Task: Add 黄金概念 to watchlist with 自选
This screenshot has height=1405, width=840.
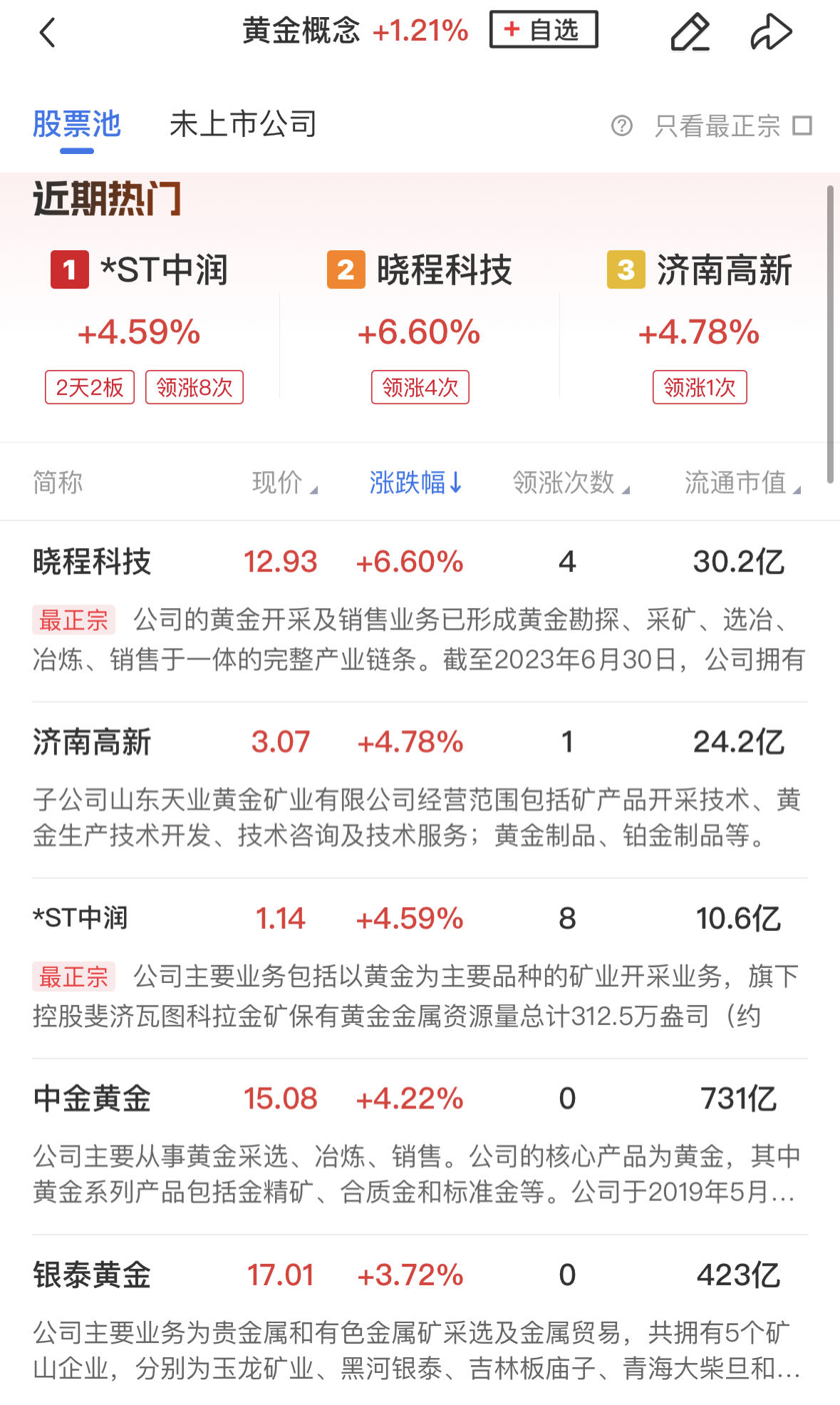Action: [x=543, y=30]
